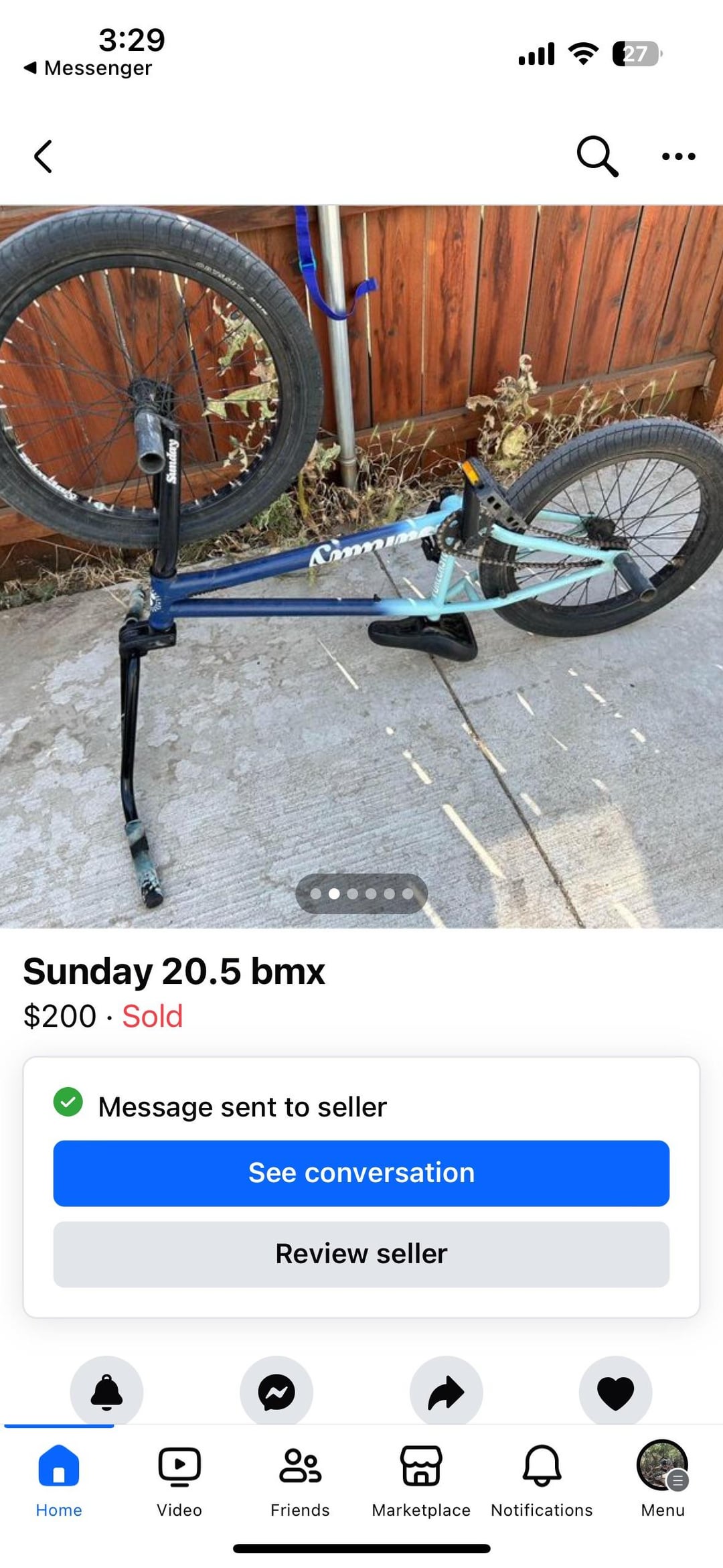
Task: Tap the photo page indicator dots
Action: pos(361,894)
